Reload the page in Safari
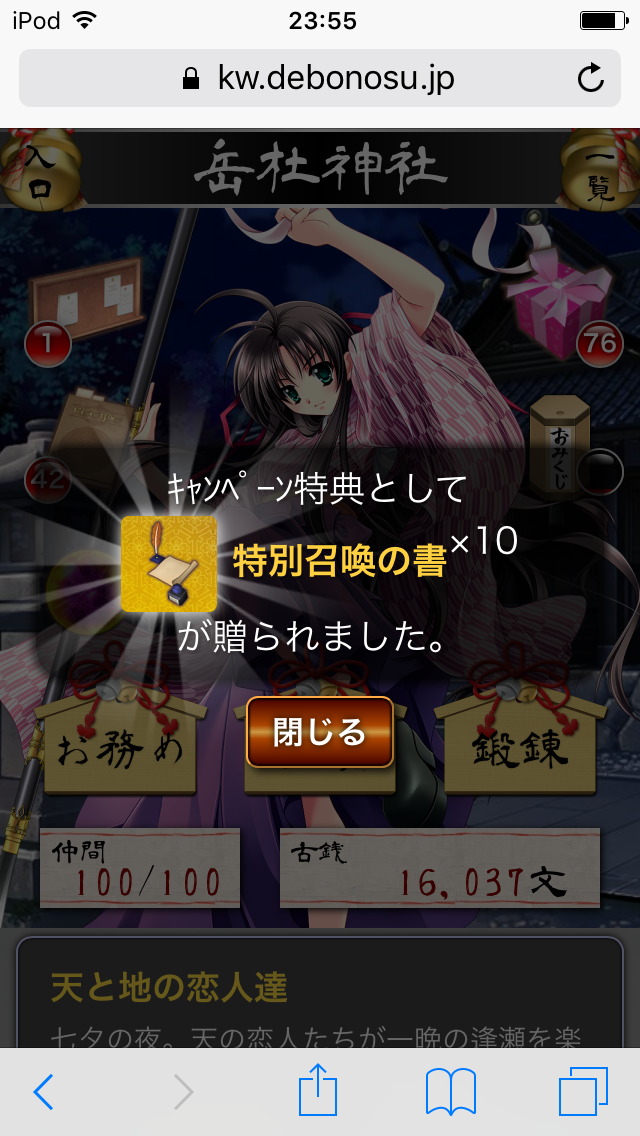The image size is (640, 1136). click(591, 78)
